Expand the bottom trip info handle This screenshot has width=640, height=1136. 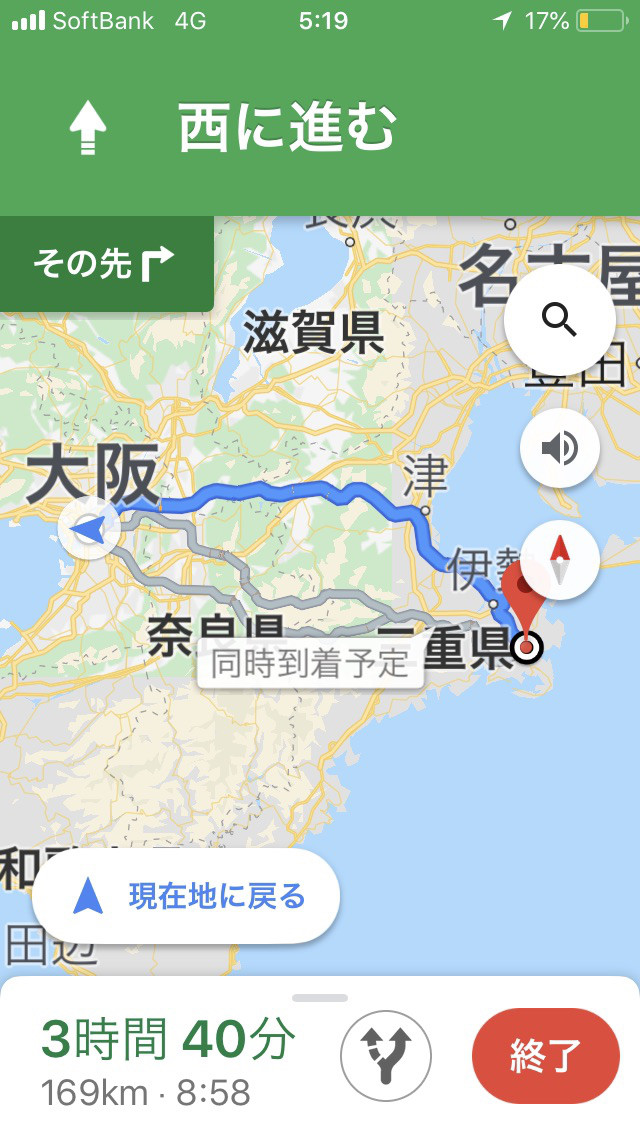coord(320,997)
